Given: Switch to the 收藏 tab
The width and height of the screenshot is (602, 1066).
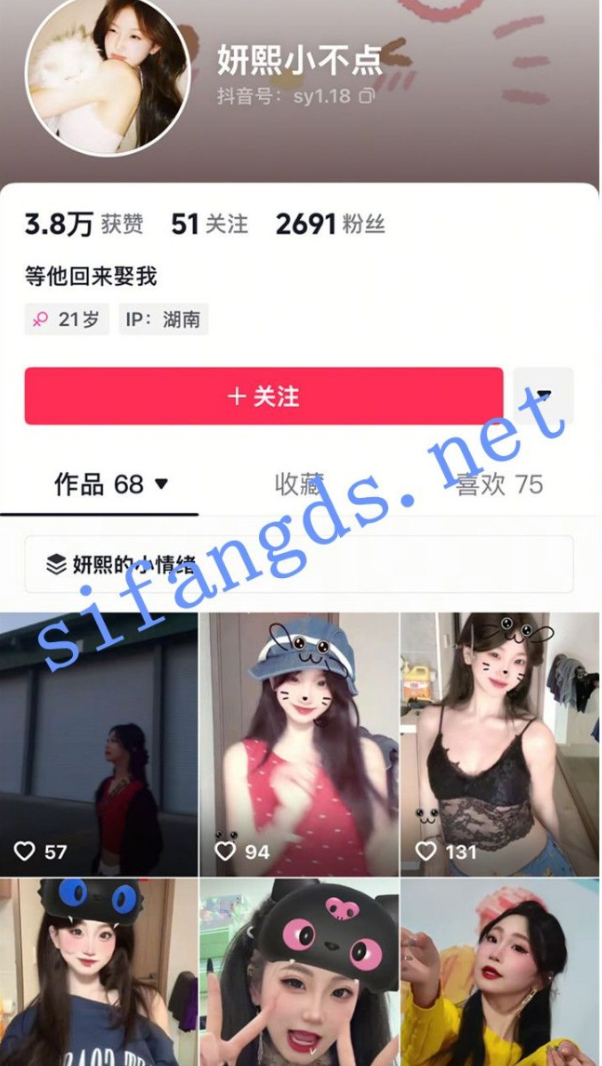Looking at the screenshot, I should (x=299, y=485).
